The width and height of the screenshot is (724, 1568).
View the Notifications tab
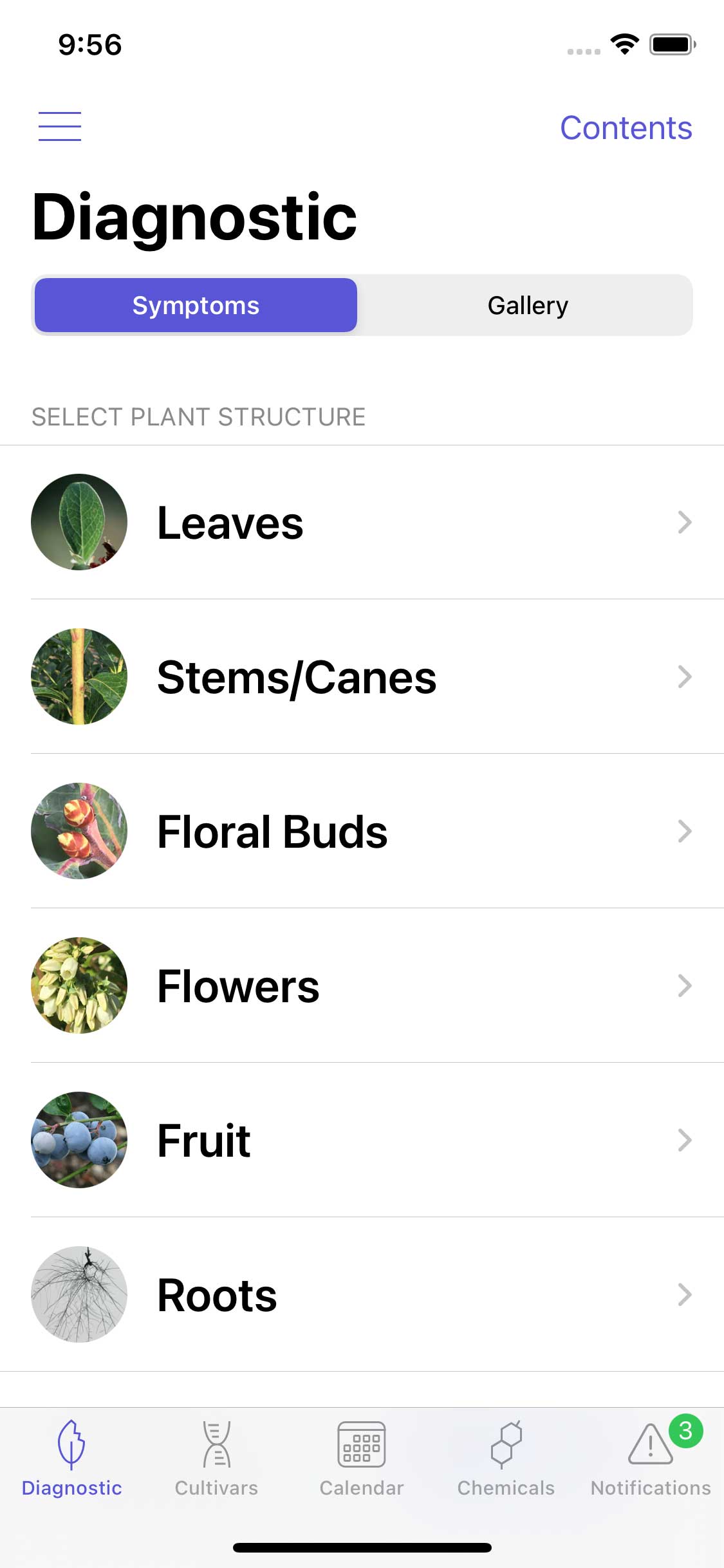[x=651, y=1459]
